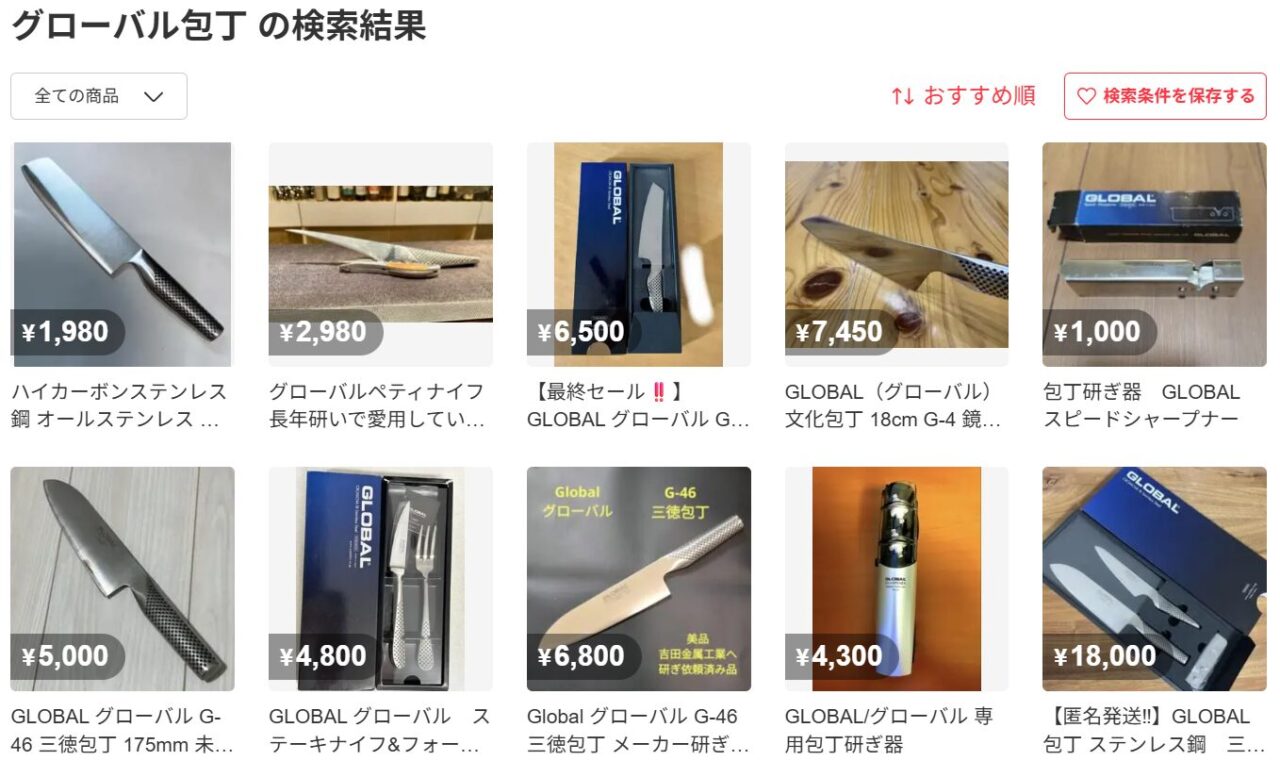The image size is (1280, 777).
Task: Open the ¥1,980 ハイカーボンステンレス knife listing
Action: pos(122,254)
